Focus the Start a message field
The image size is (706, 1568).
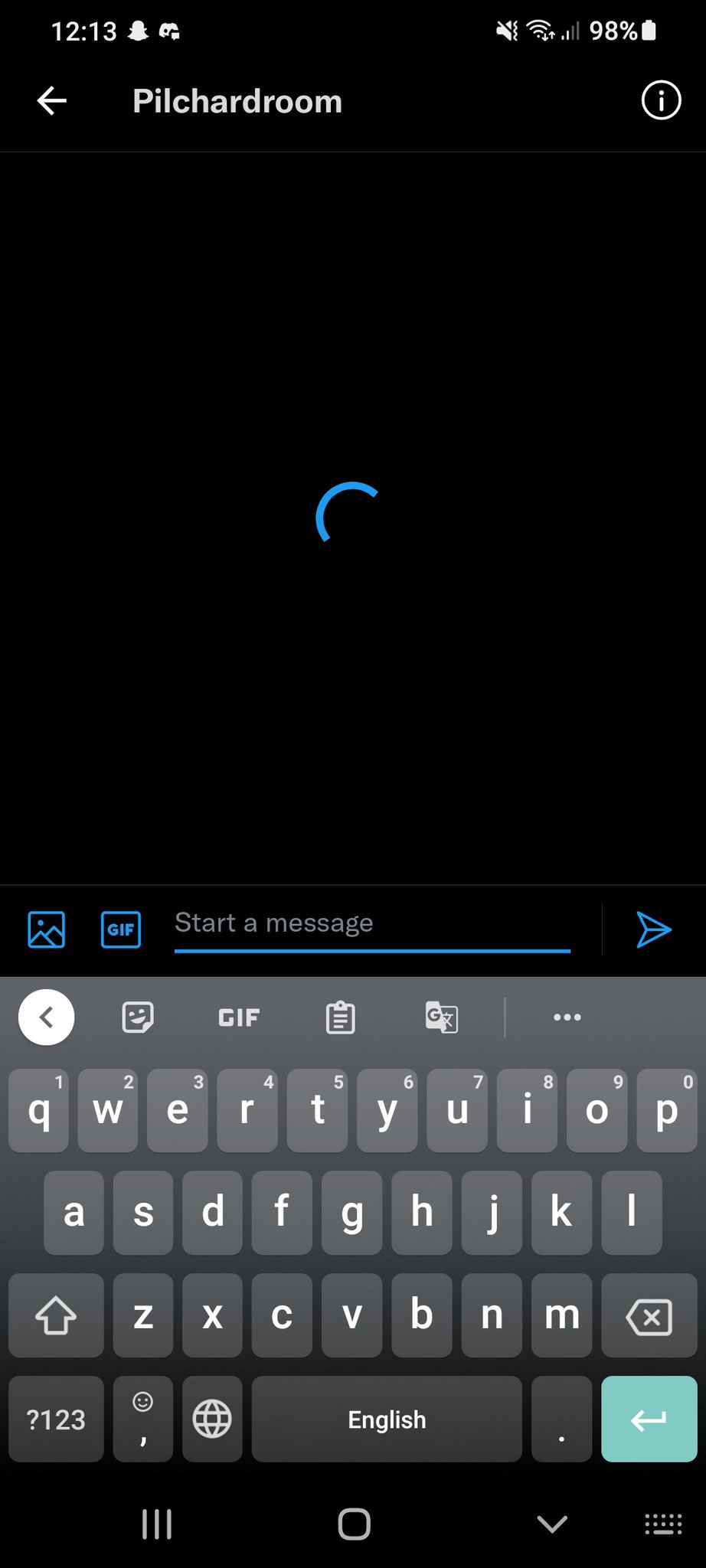(x=372, y=923)
